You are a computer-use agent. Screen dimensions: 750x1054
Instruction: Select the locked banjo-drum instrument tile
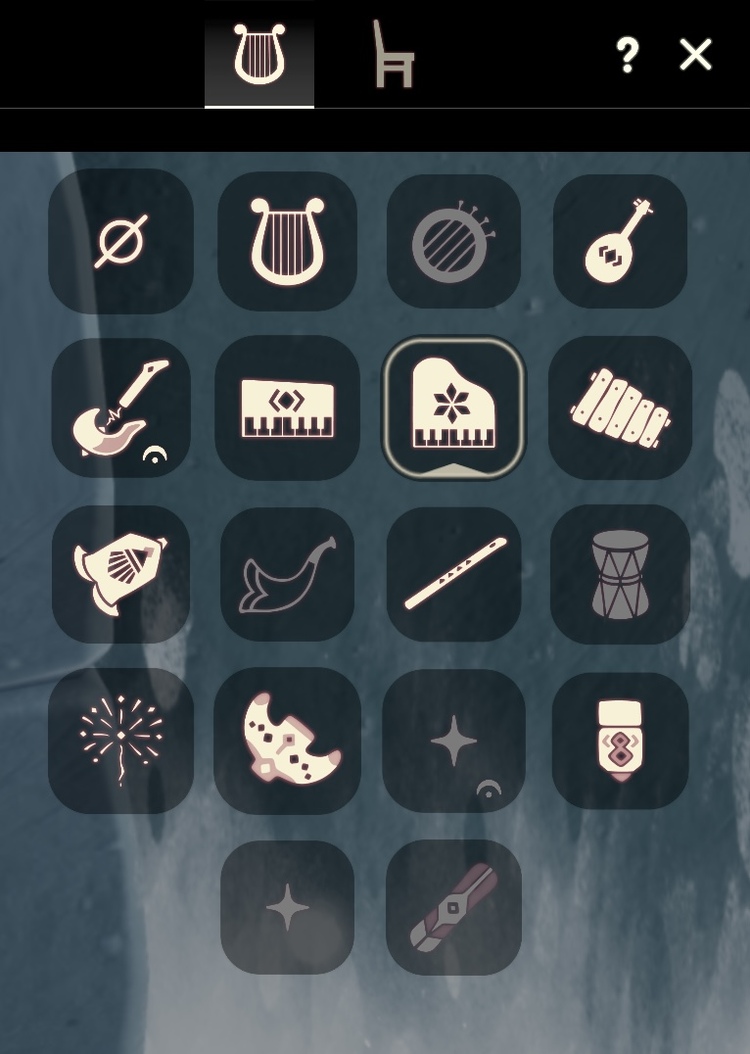[x=454, y=241]
